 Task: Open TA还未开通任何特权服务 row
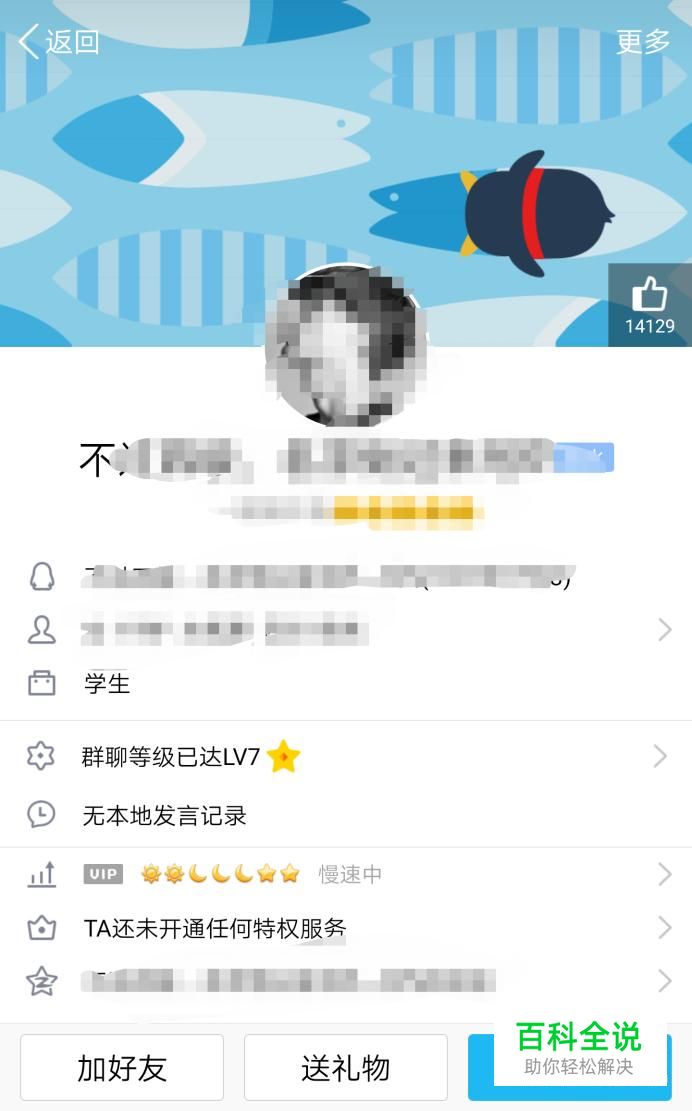[x=346, y=928]
